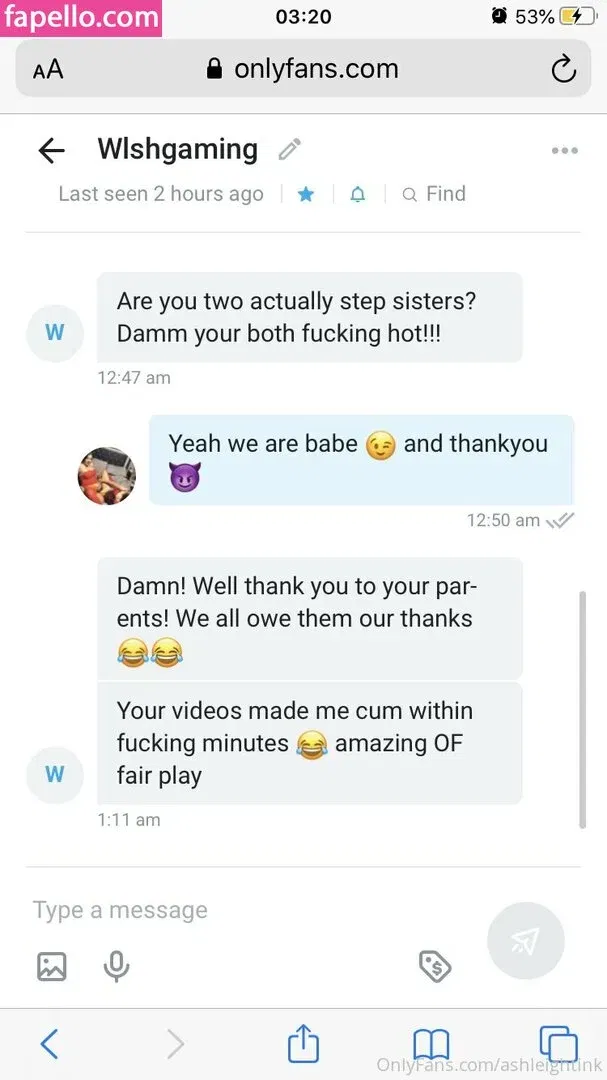Screen dimensions: 607x1080
Task: Edit the Wlshgaming display name with the pencil
Action: 290,150
